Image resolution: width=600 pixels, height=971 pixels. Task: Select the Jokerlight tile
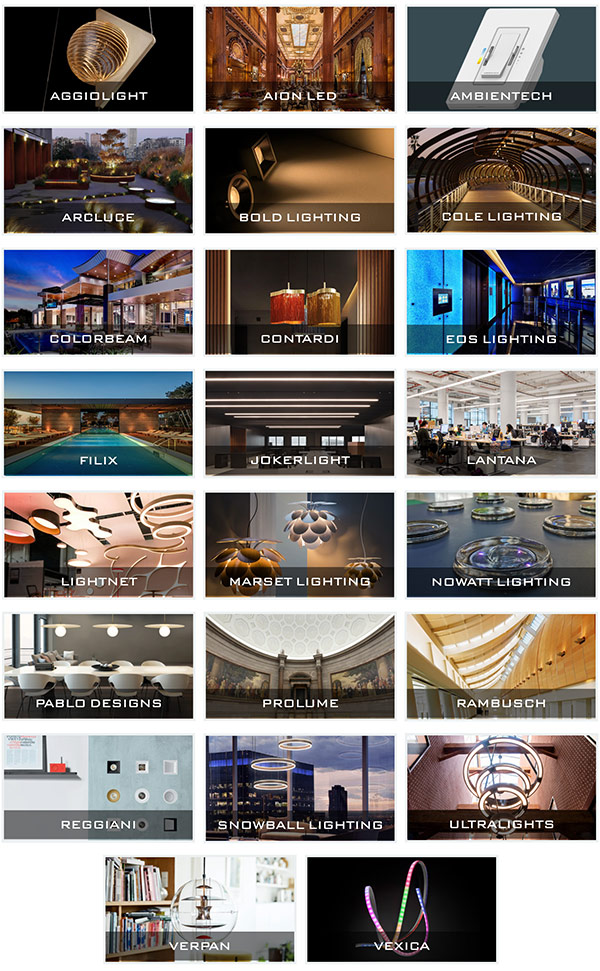click(x=300, y=423)
